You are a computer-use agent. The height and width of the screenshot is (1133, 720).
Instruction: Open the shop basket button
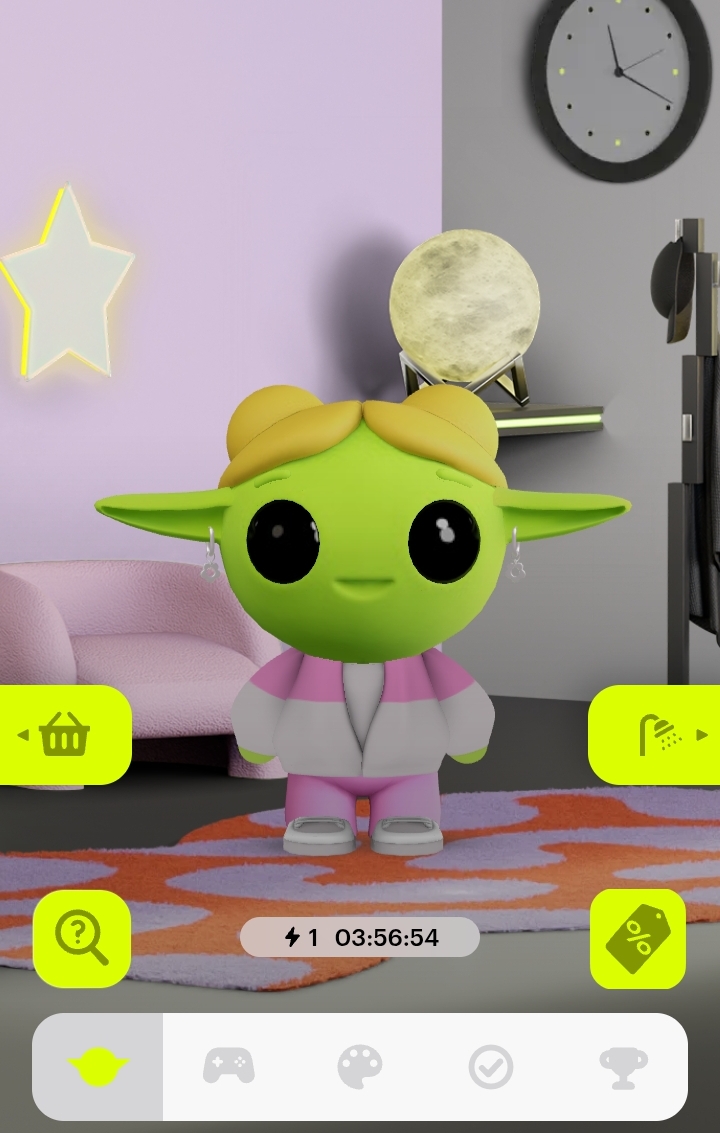point(64,735)
